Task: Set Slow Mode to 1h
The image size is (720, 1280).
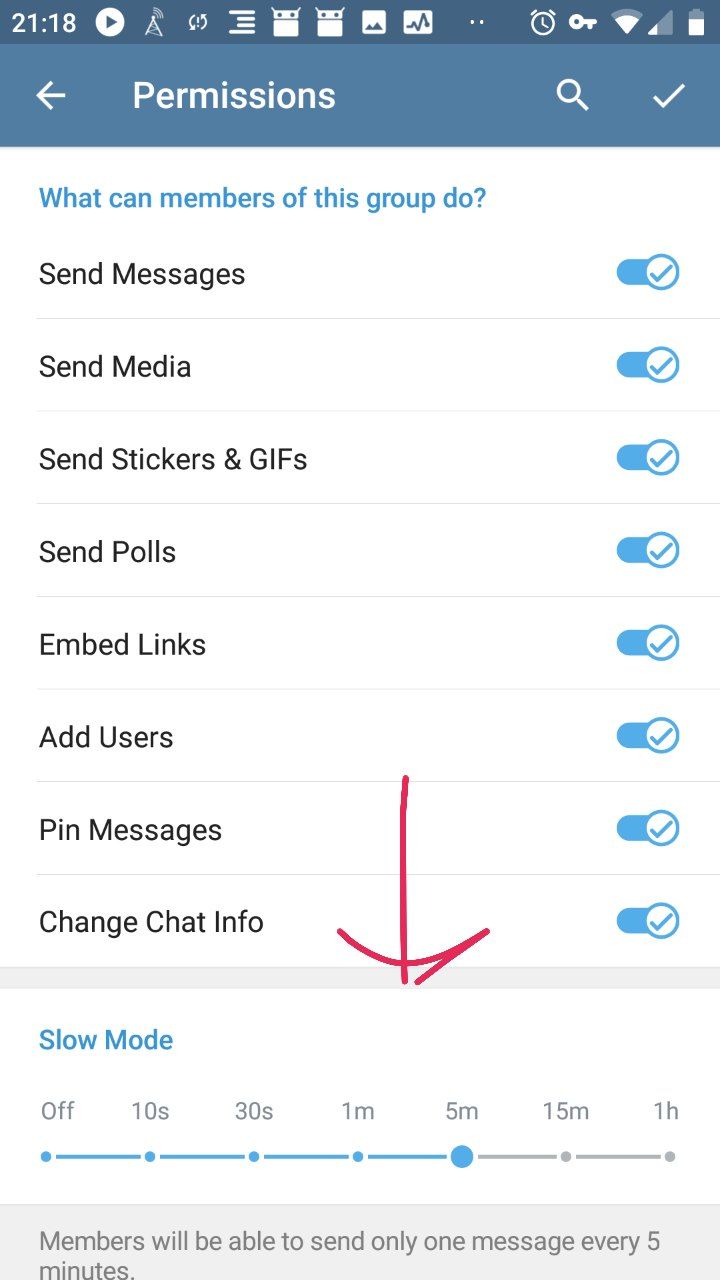Action: pos(669,1157)
